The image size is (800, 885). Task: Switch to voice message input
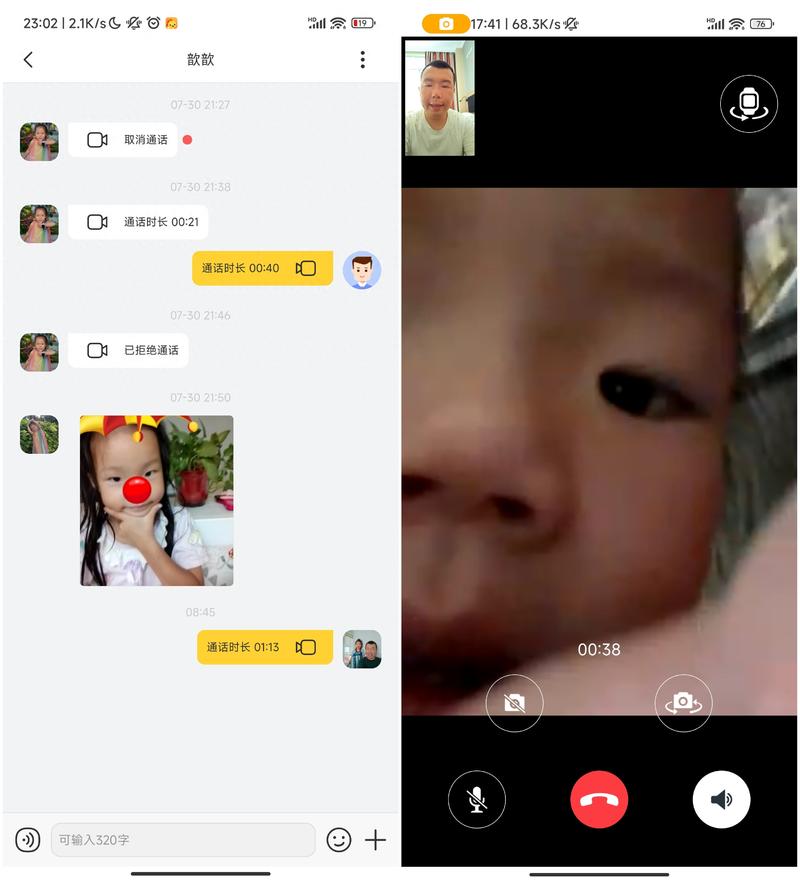click(x=28, y=840)
